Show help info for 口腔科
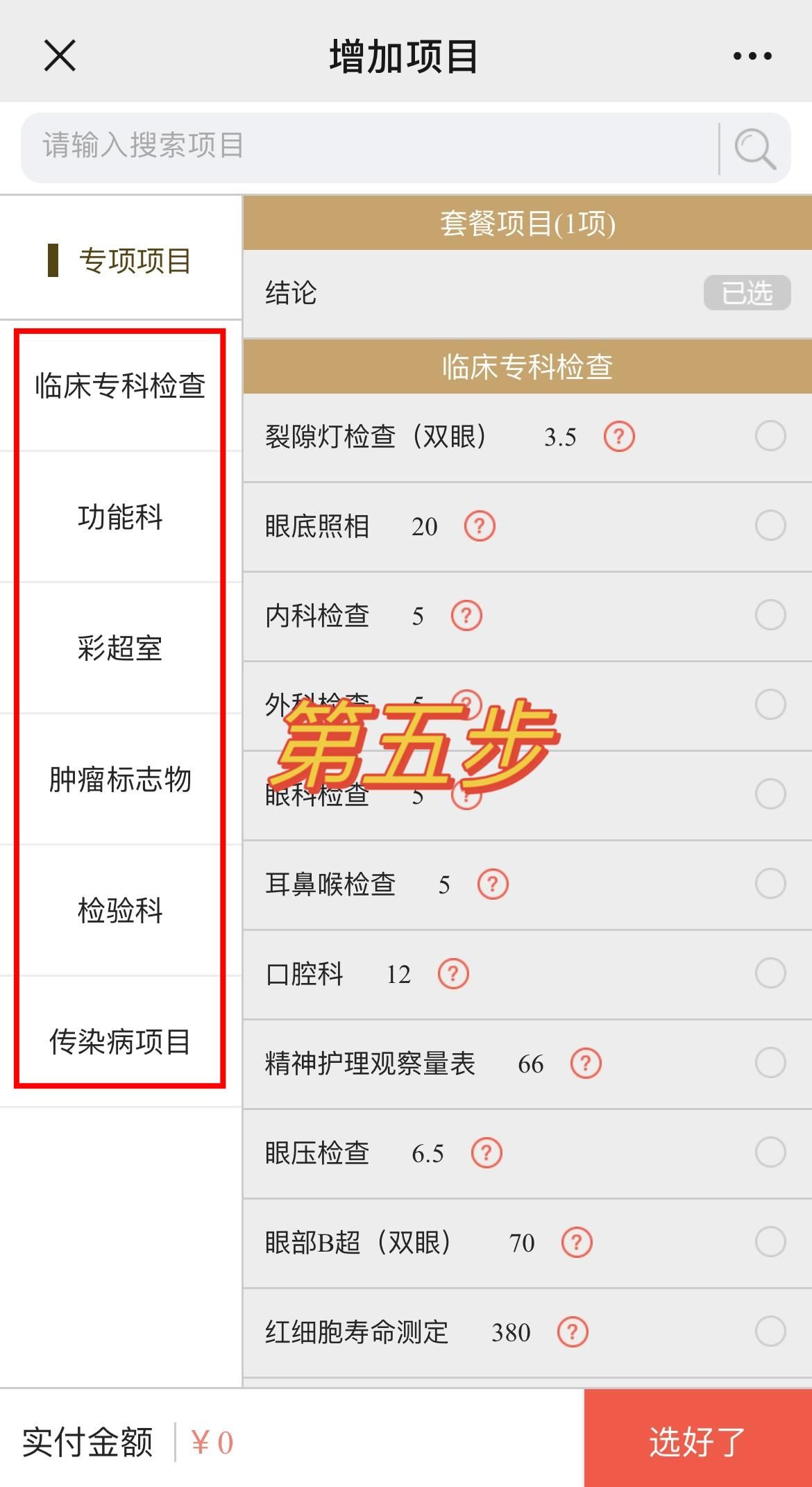 (x=453, y=974)
